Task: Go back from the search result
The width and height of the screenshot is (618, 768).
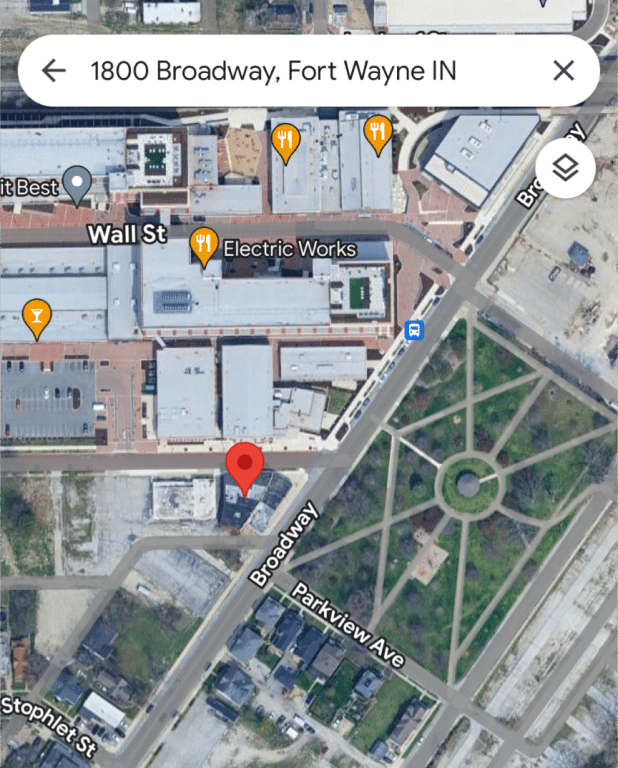Action: [x=54, y=70]
